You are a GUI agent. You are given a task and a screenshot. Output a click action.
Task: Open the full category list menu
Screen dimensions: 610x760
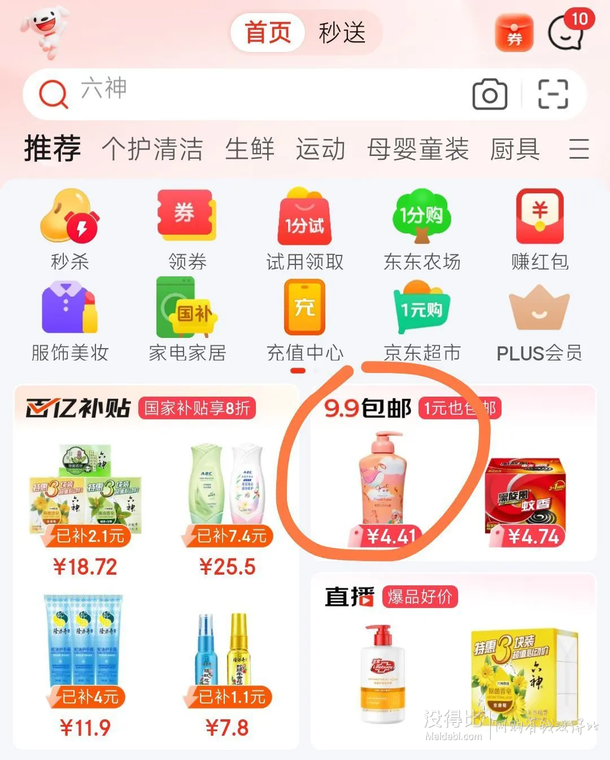click(x=578, y=150)
